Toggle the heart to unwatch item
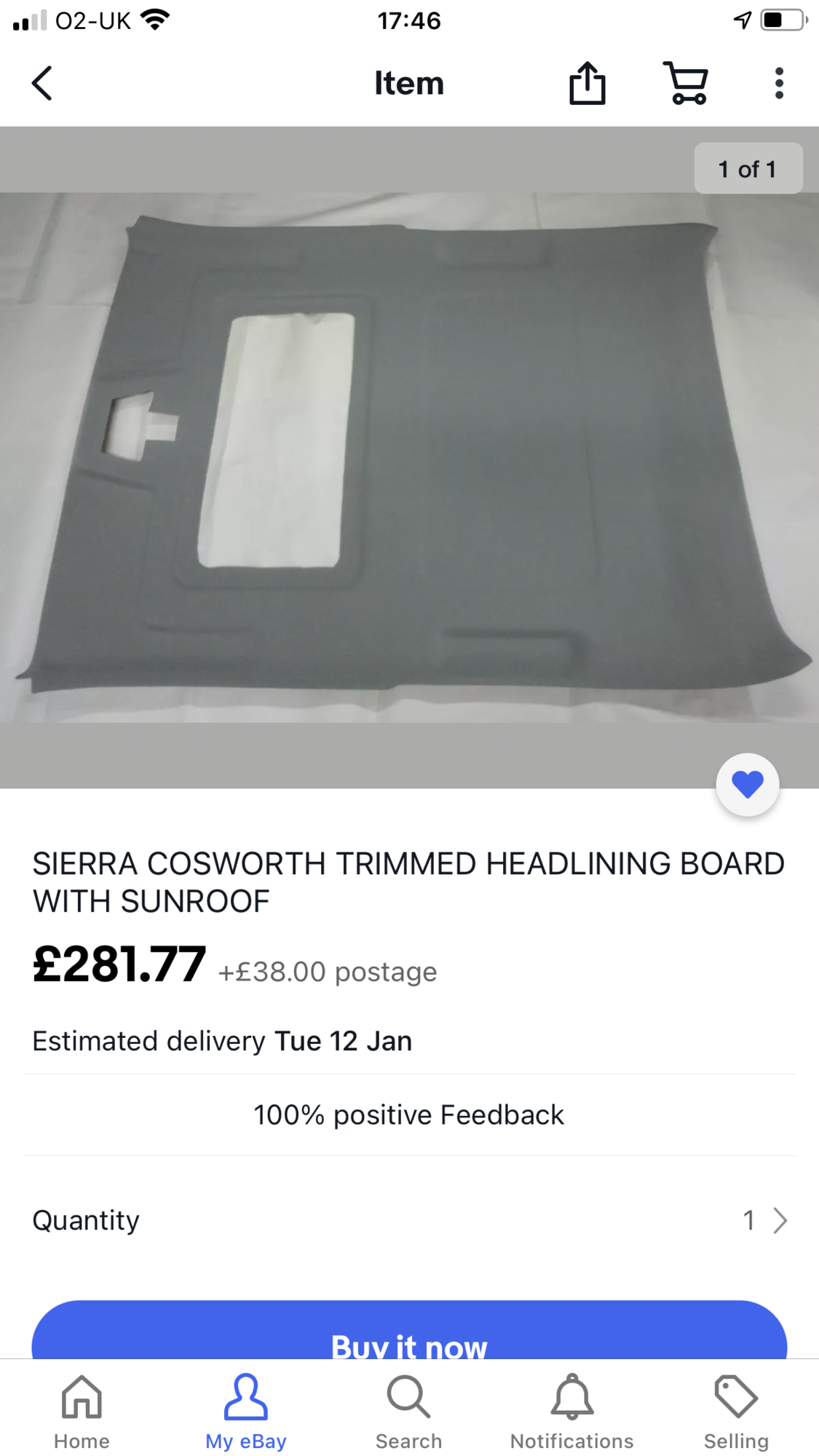The width and height of the screenshot is (819, 1456). point(748,784)
